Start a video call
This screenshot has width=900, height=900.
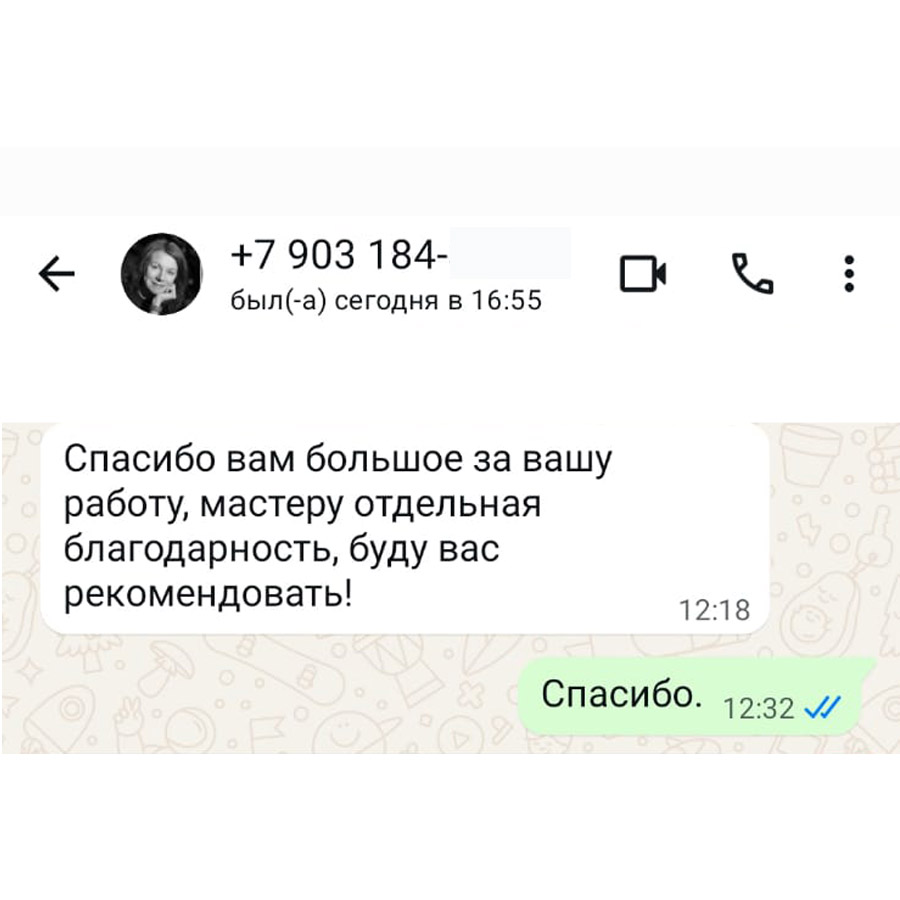coord(643,274)
